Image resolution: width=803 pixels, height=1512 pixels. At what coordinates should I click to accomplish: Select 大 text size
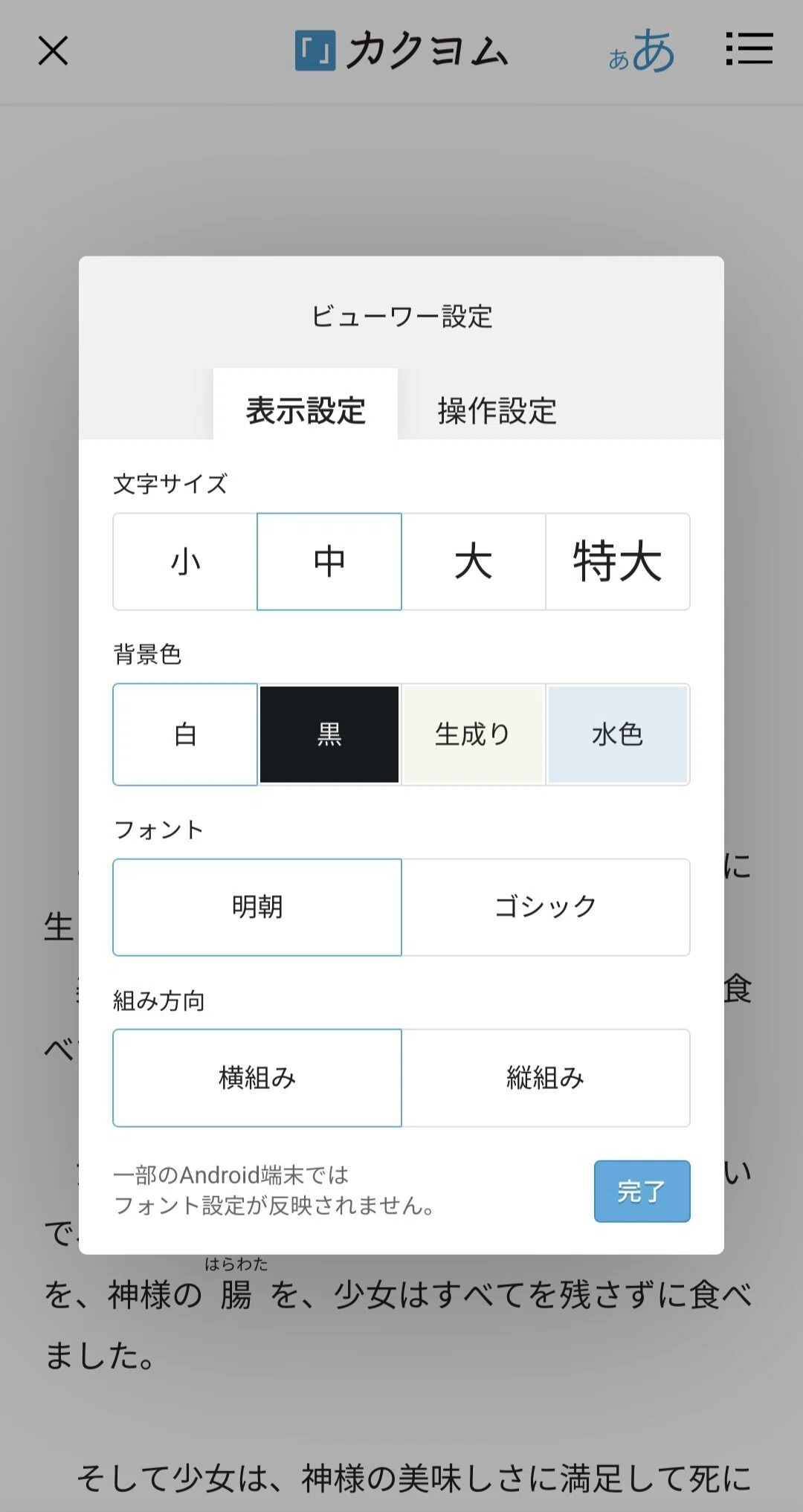474,561
